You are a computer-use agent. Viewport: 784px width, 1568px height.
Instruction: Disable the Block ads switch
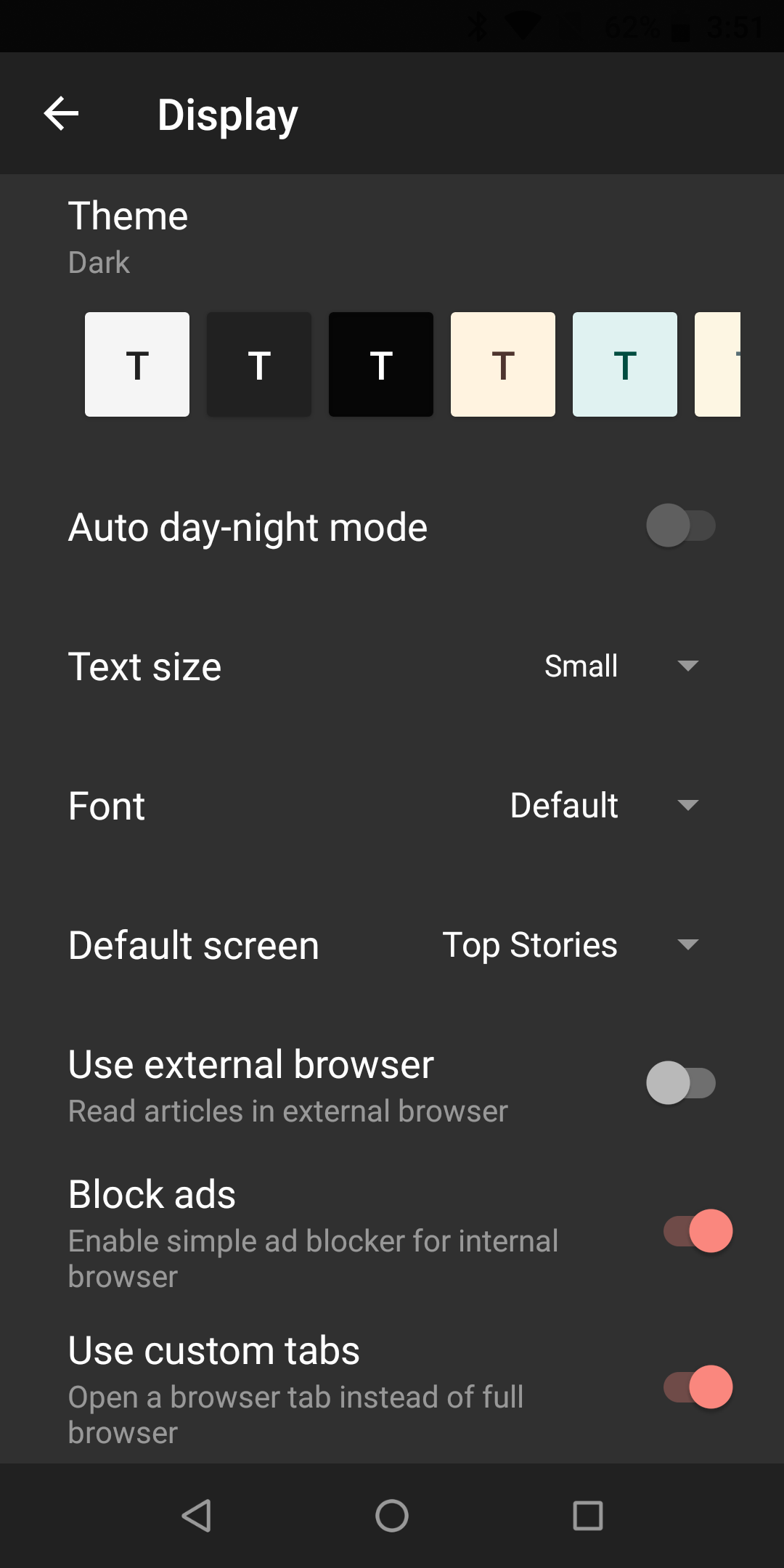click(695, 1230)
